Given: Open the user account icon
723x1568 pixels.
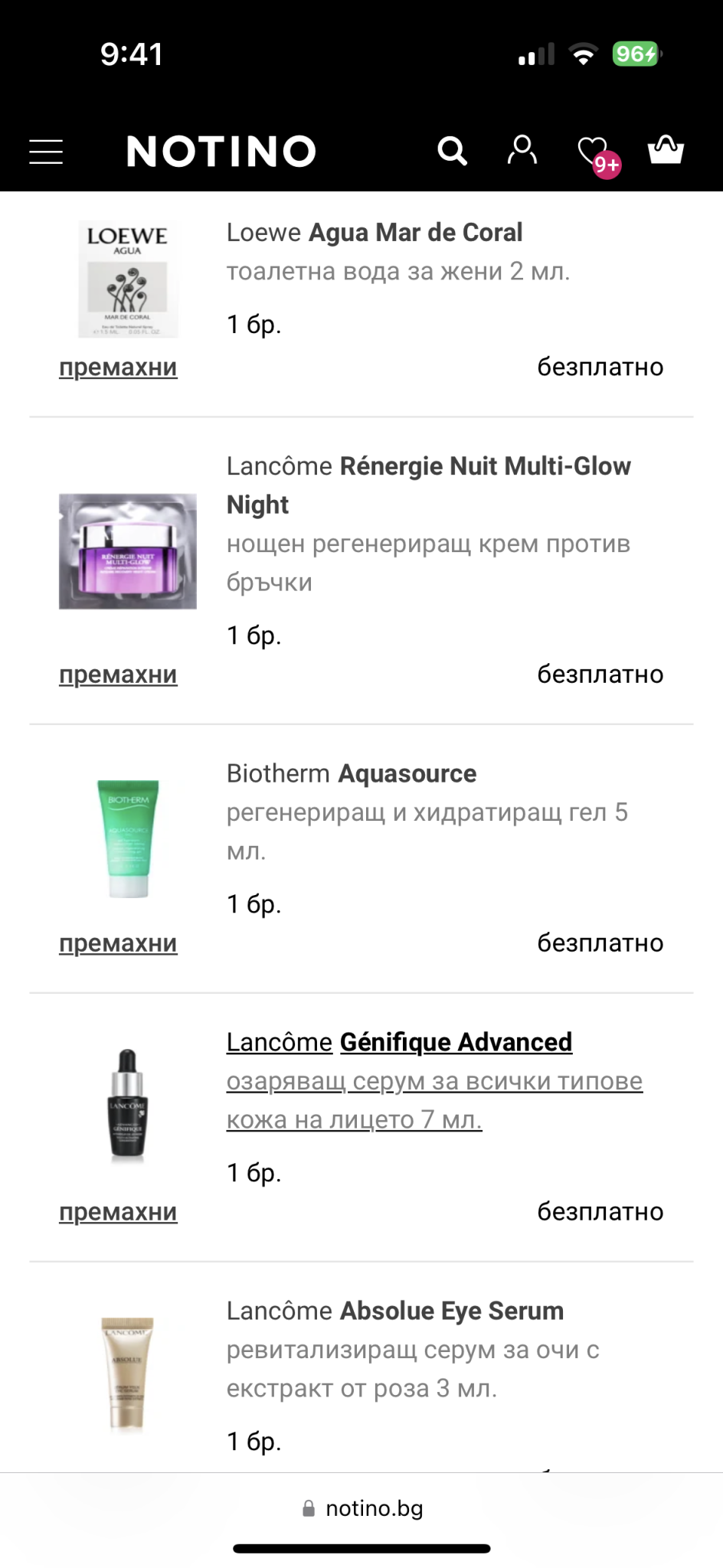Looking at the screenshot, I should 522,151.
